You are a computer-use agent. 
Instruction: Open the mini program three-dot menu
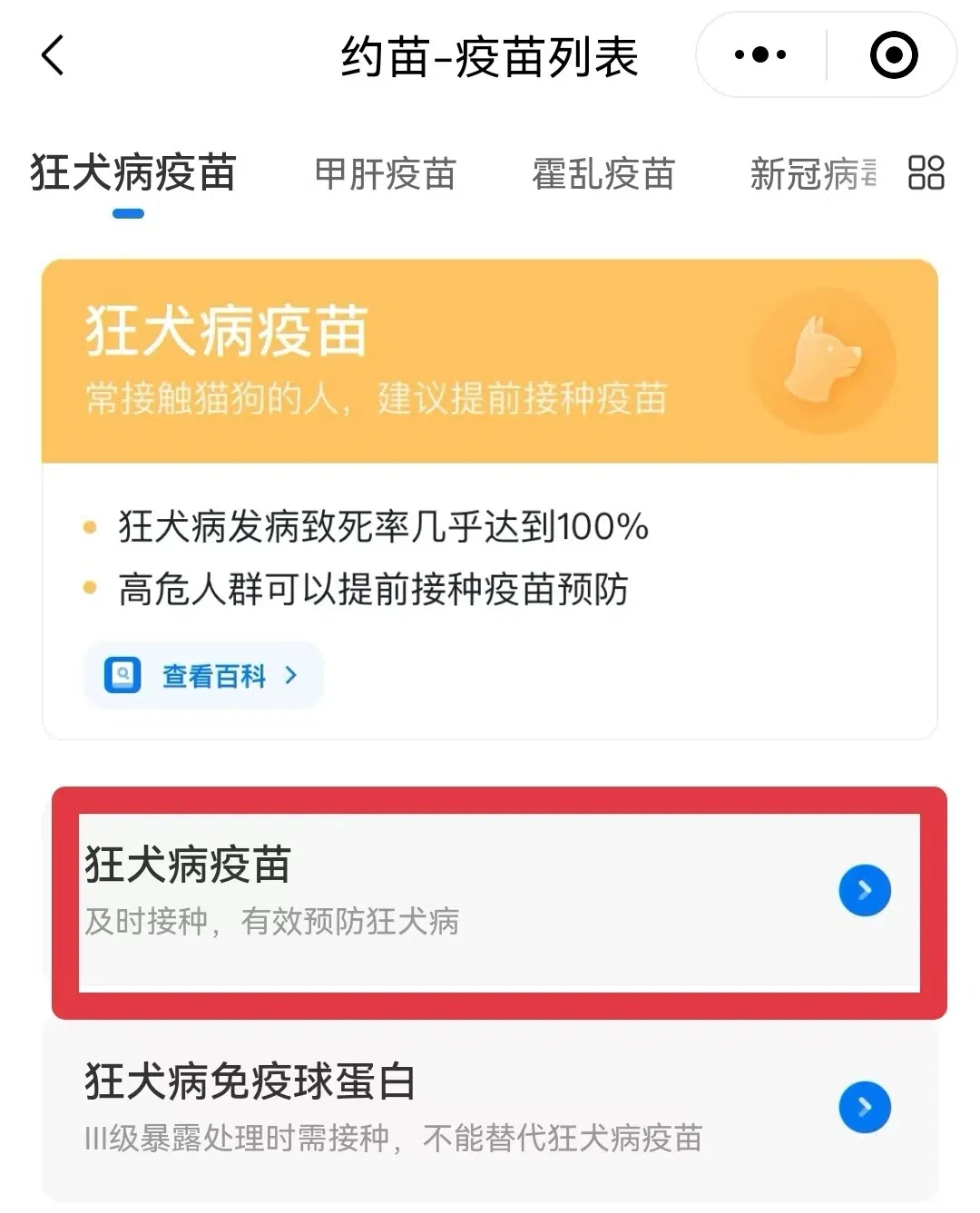(x=760, y=55)
